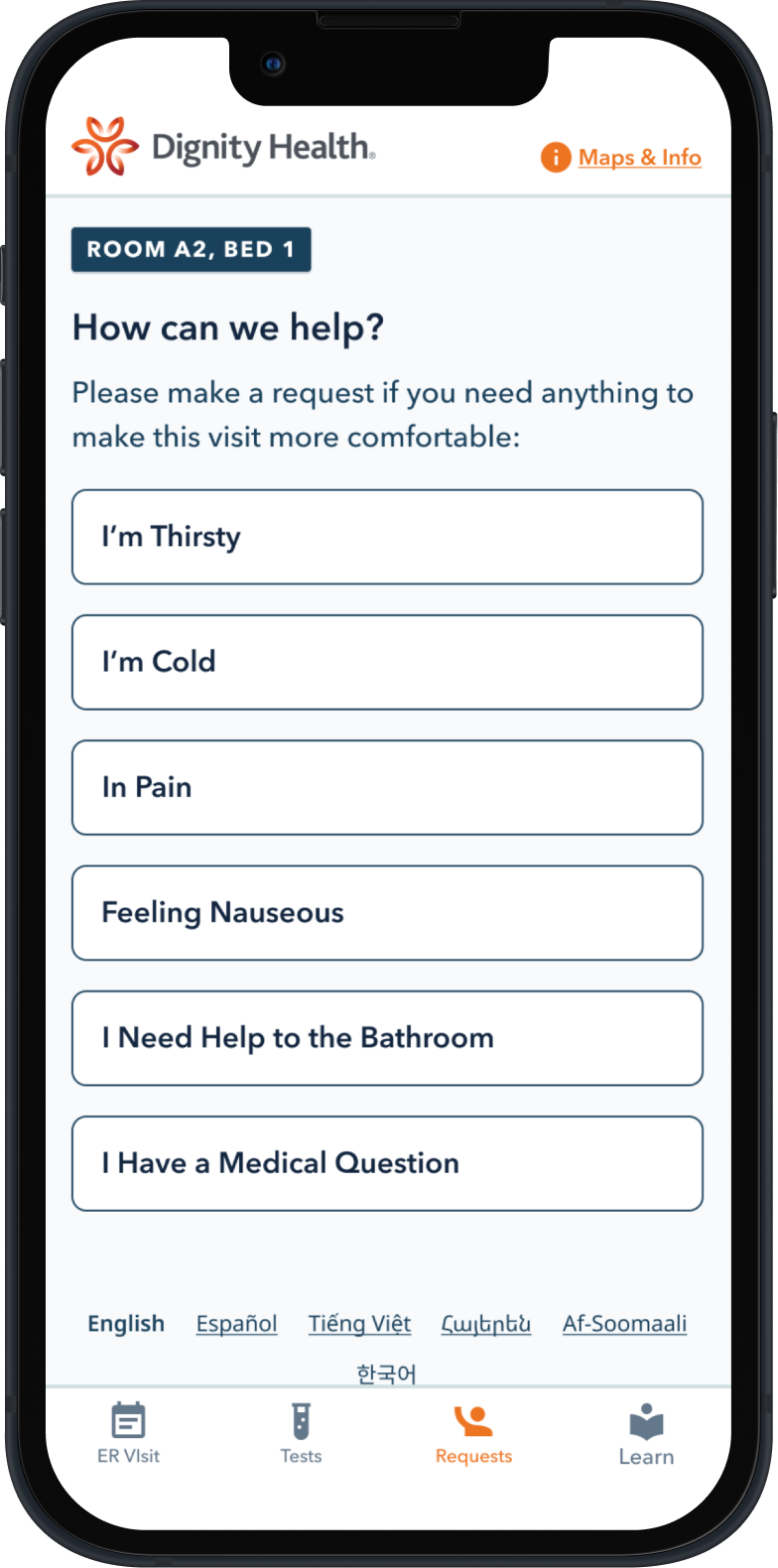Go to the ER Visit tab
The image size is (778, 1568).
coord(128,1434)
